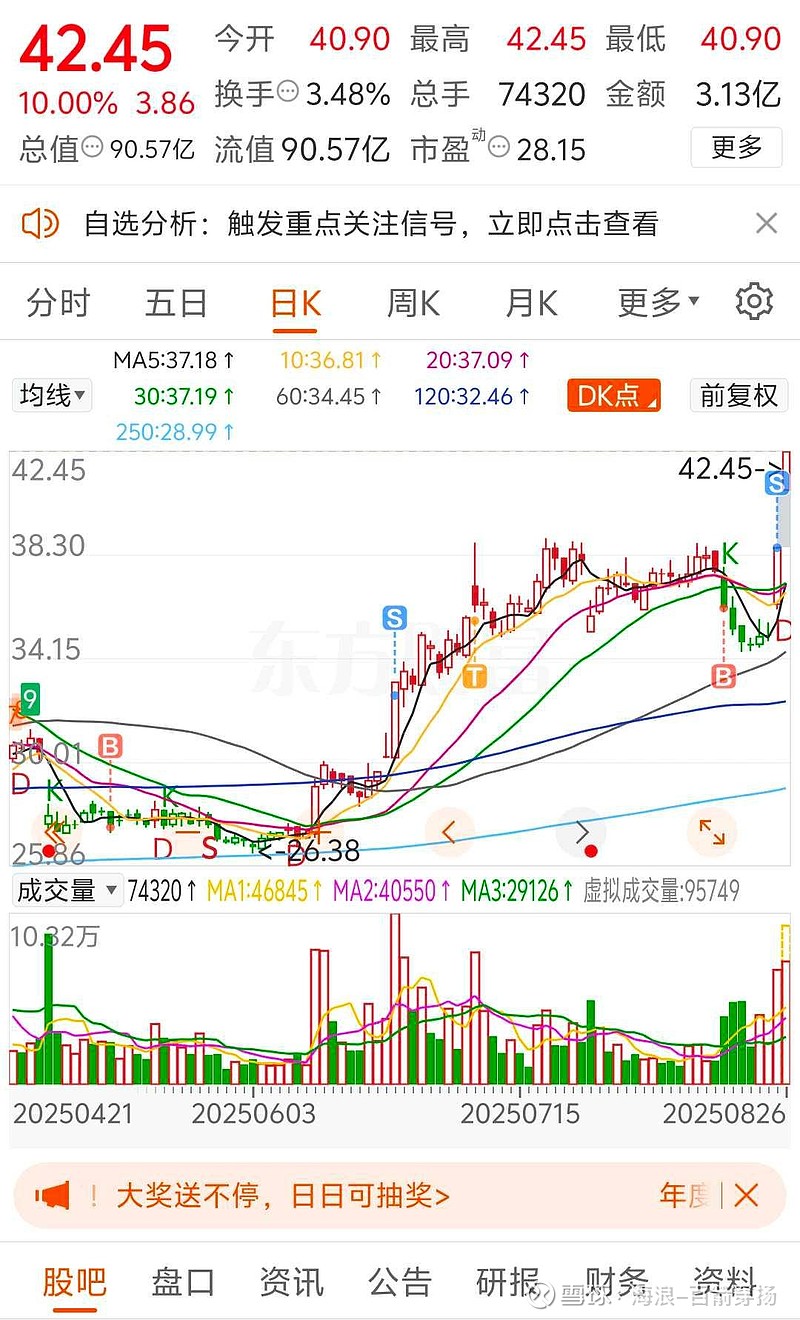
Task: Change the 前复权 adjustment setting
Action: (738, 396)
